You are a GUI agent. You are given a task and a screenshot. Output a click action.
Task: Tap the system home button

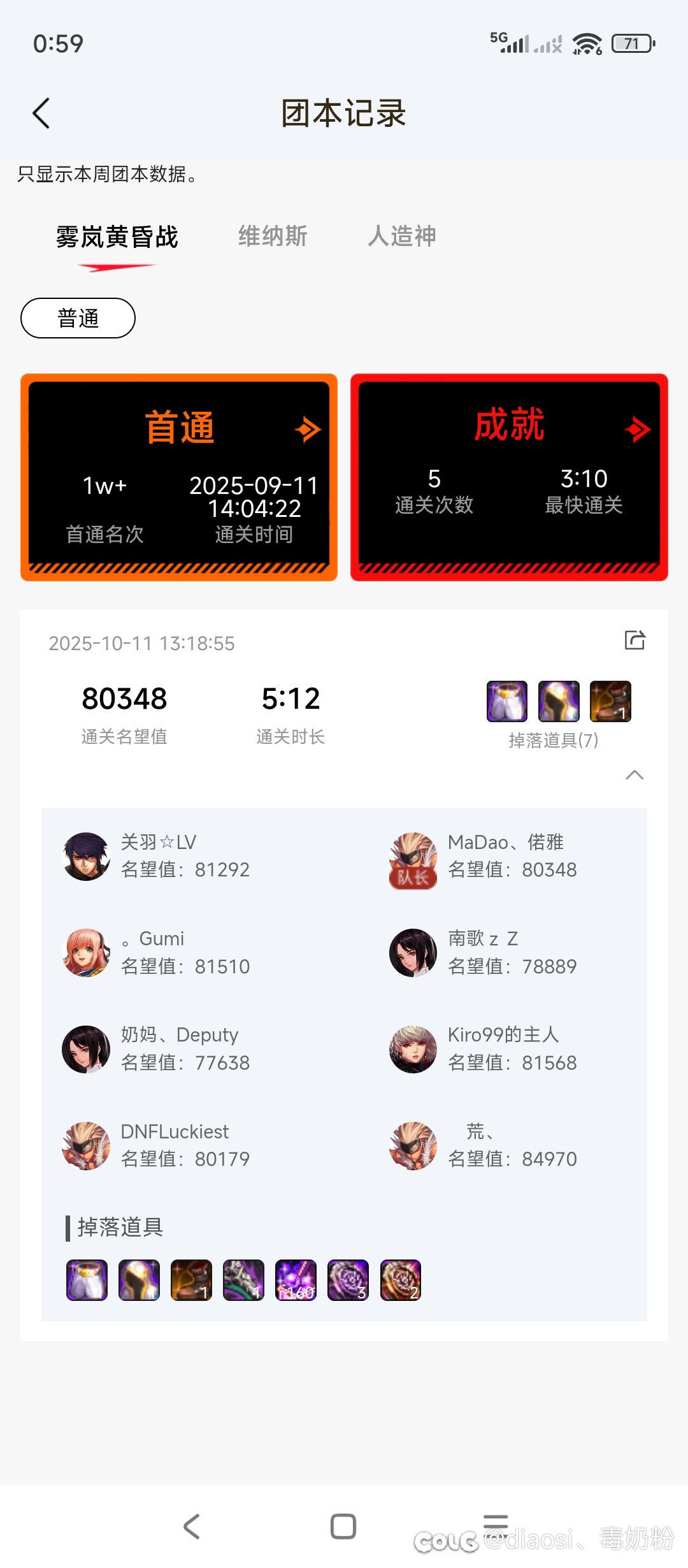tap(343, 1527)
